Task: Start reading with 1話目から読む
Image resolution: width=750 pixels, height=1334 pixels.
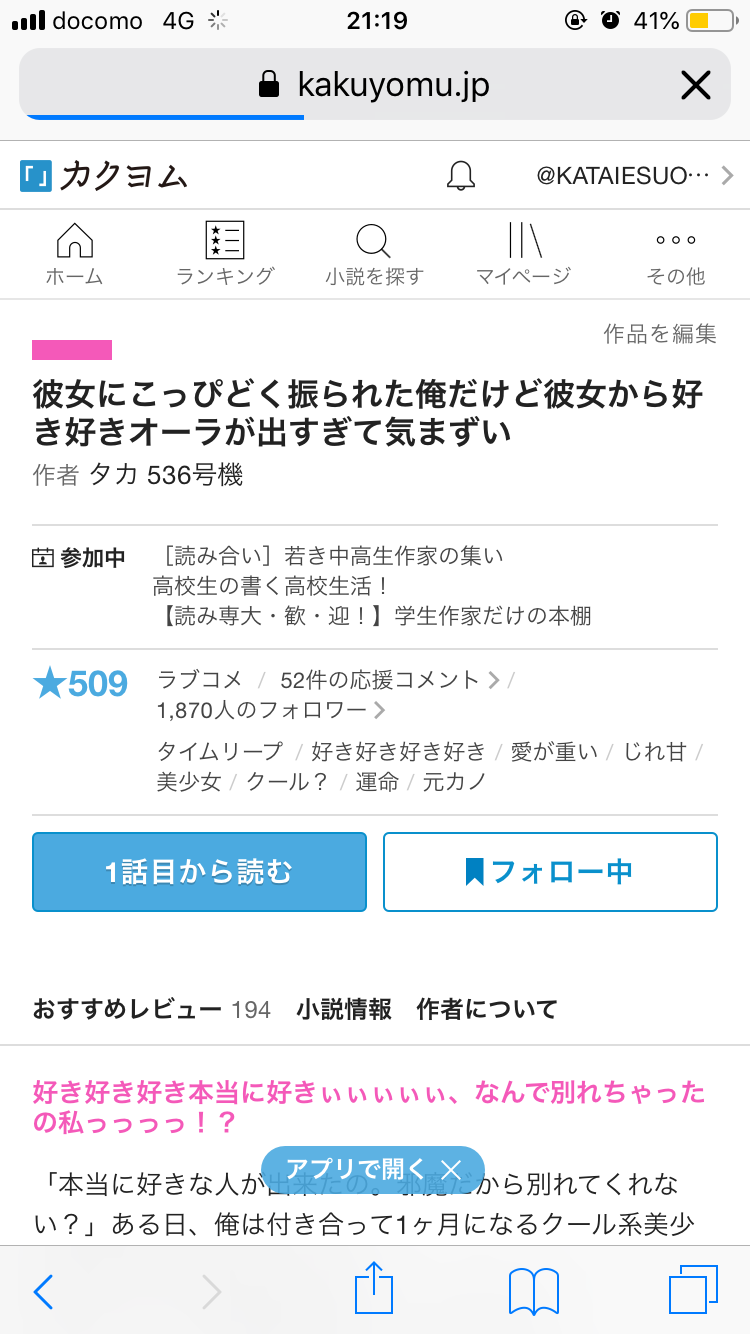Action: point(199,872)
